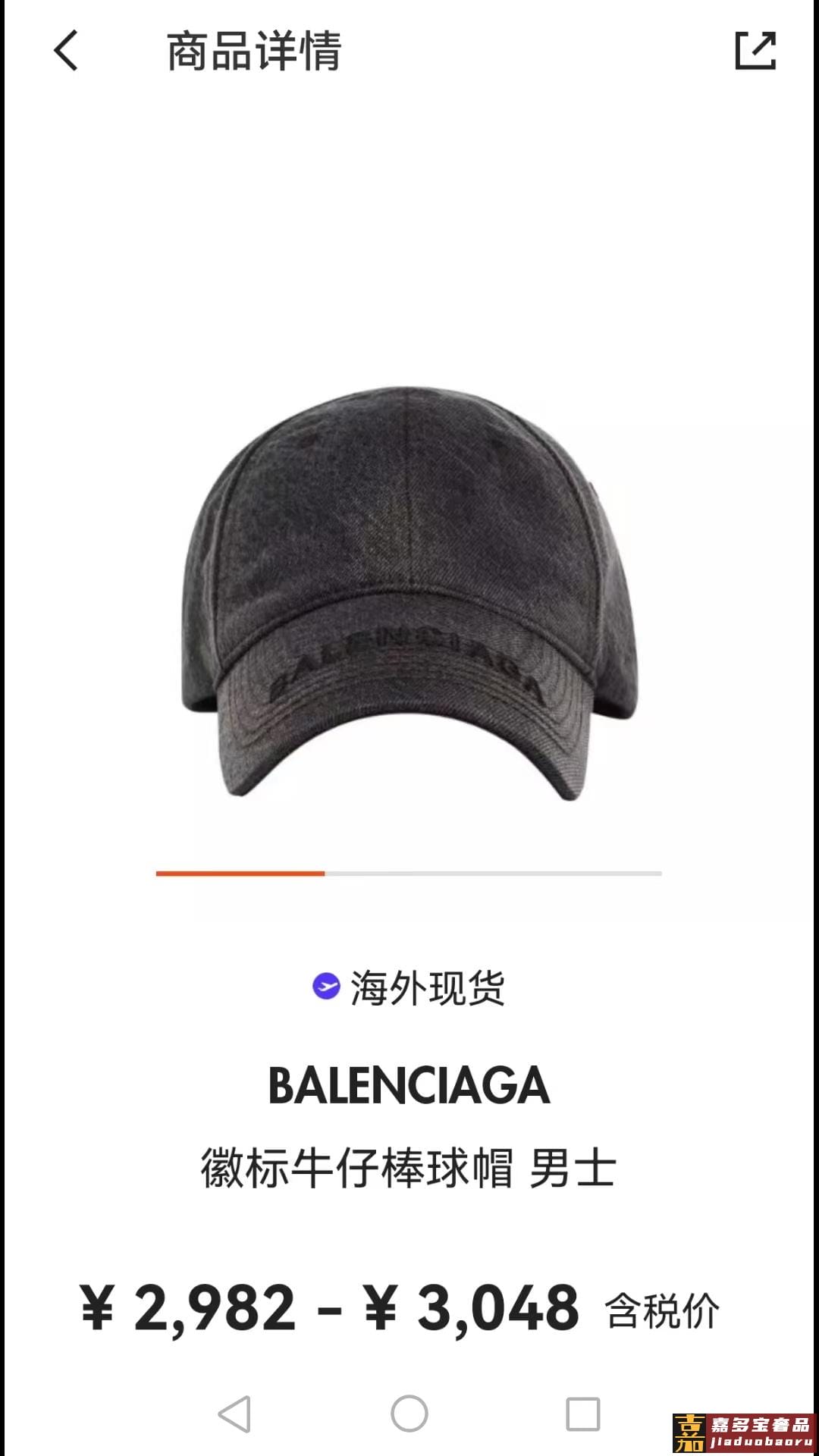Go back from product details page

(x=66, y=51)
